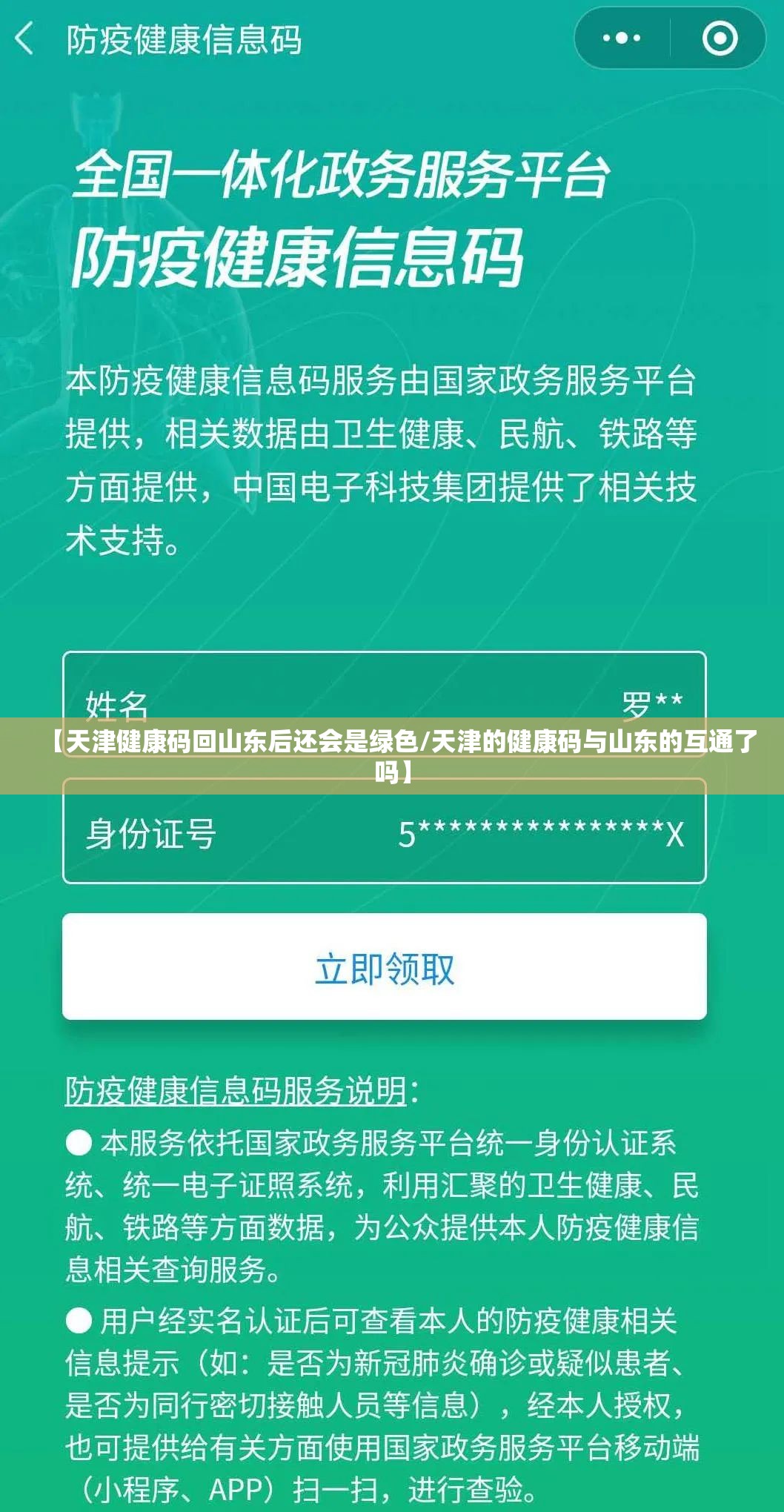Select the 姓名 name field
The width and height of the screenshot is (784, 1512).
click(x=384, y=694)
